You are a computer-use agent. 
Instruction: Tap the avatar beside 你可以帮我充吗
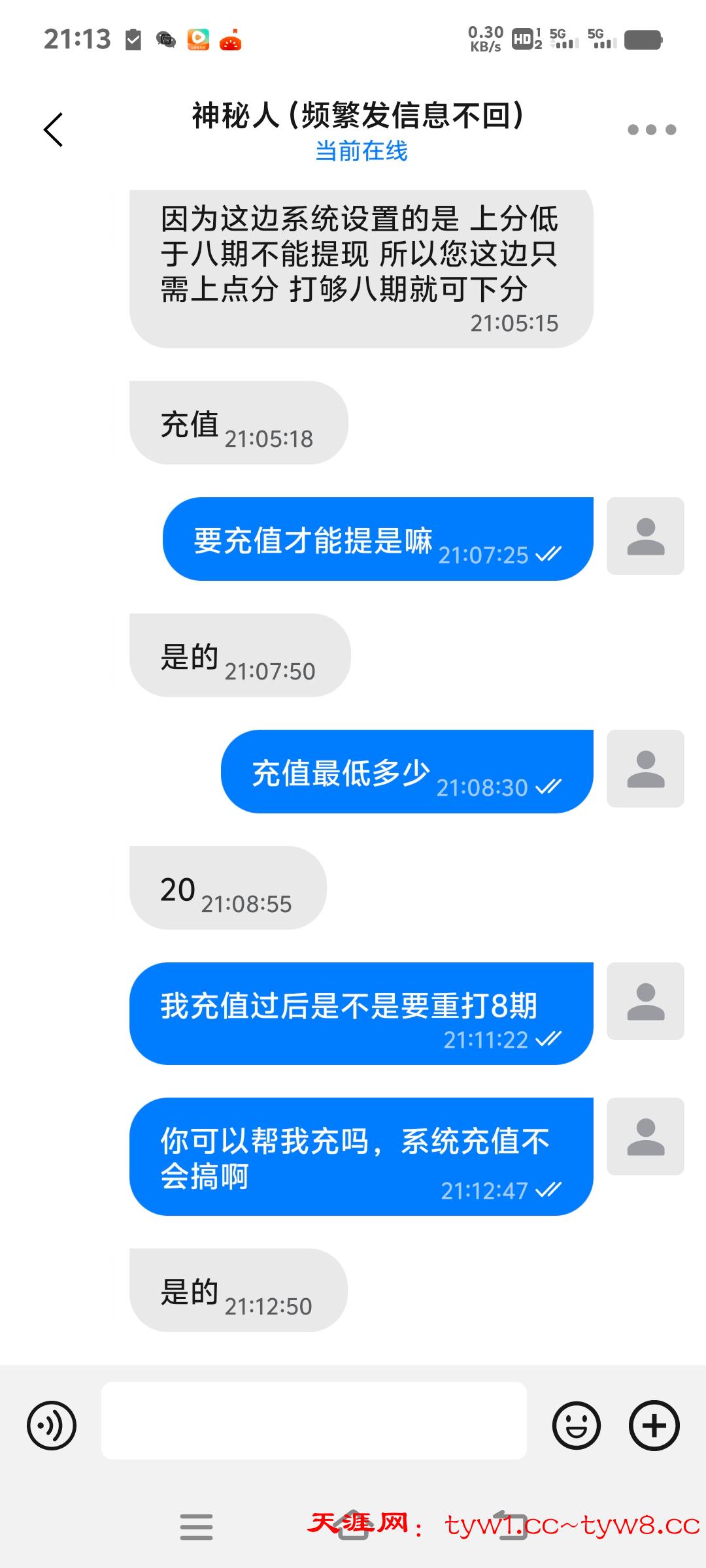(x=645, y=1136)
